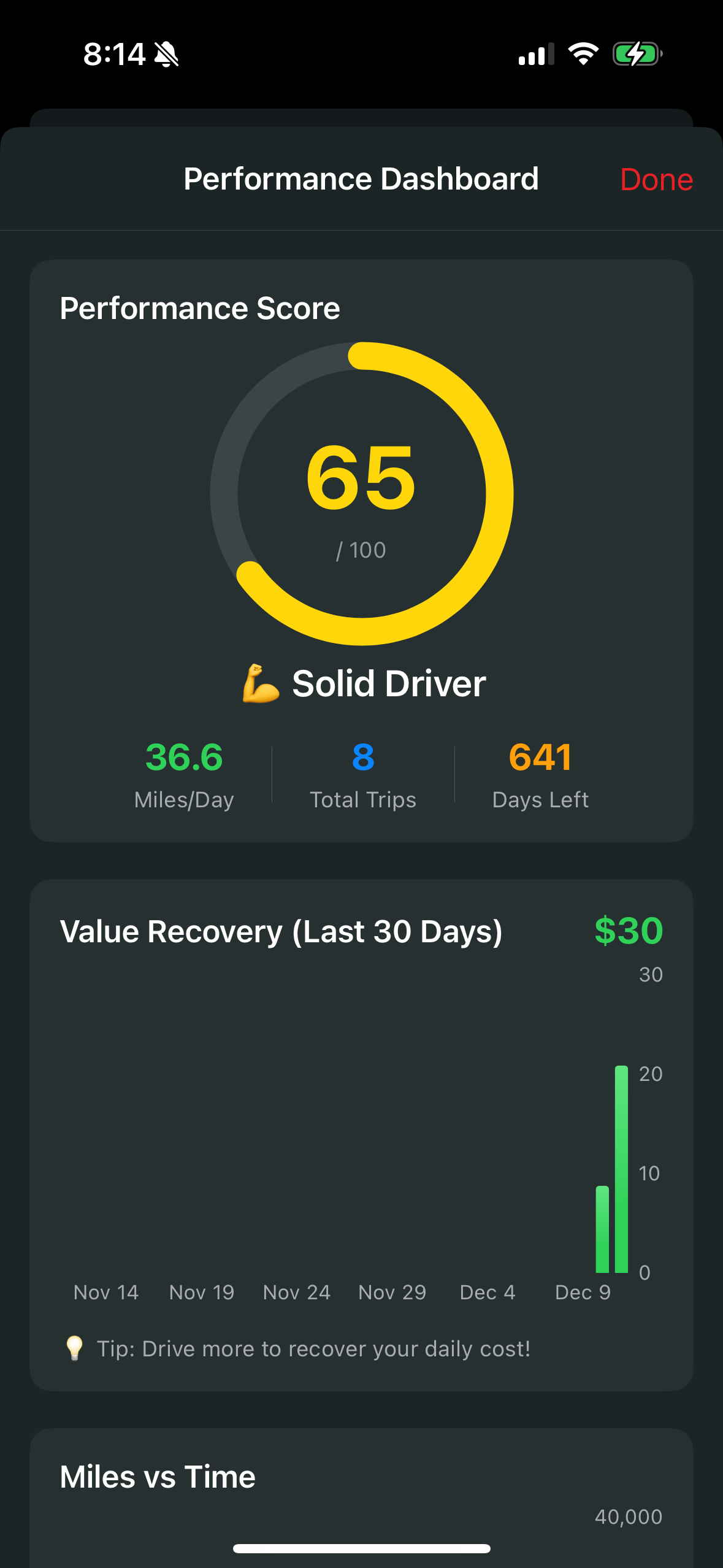Screen dimensions: 723x1568
Task: Tap the lightbulb tip icon
Action: click(75, 1347)
